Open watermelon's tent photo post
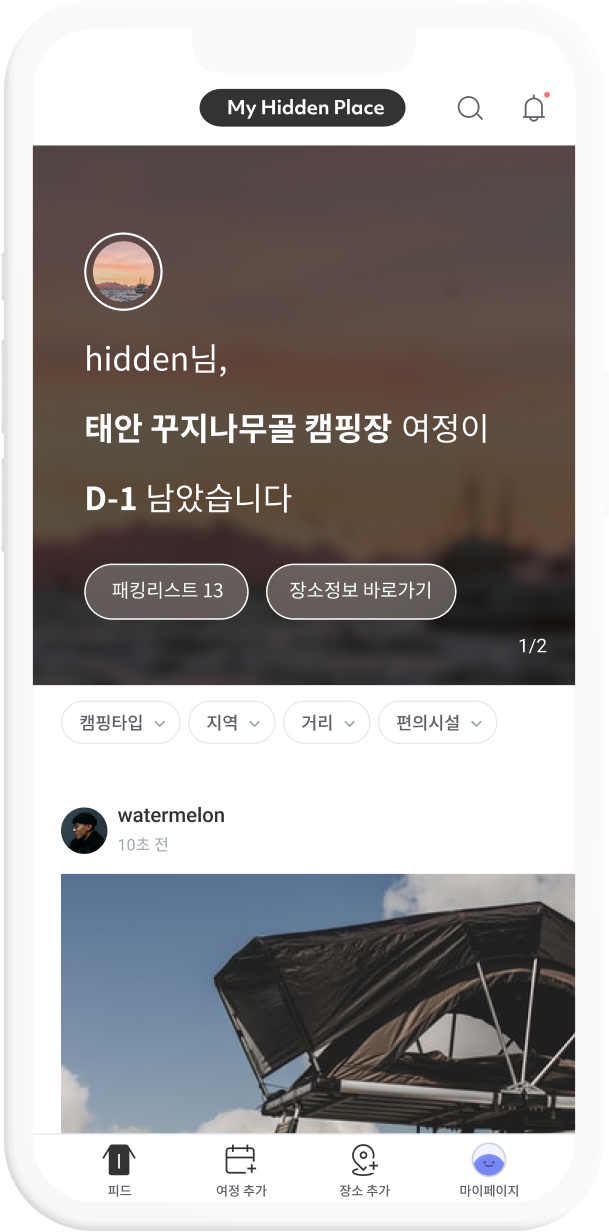Viewport: 609px width, 1232px height. (x=318, y=1003)
